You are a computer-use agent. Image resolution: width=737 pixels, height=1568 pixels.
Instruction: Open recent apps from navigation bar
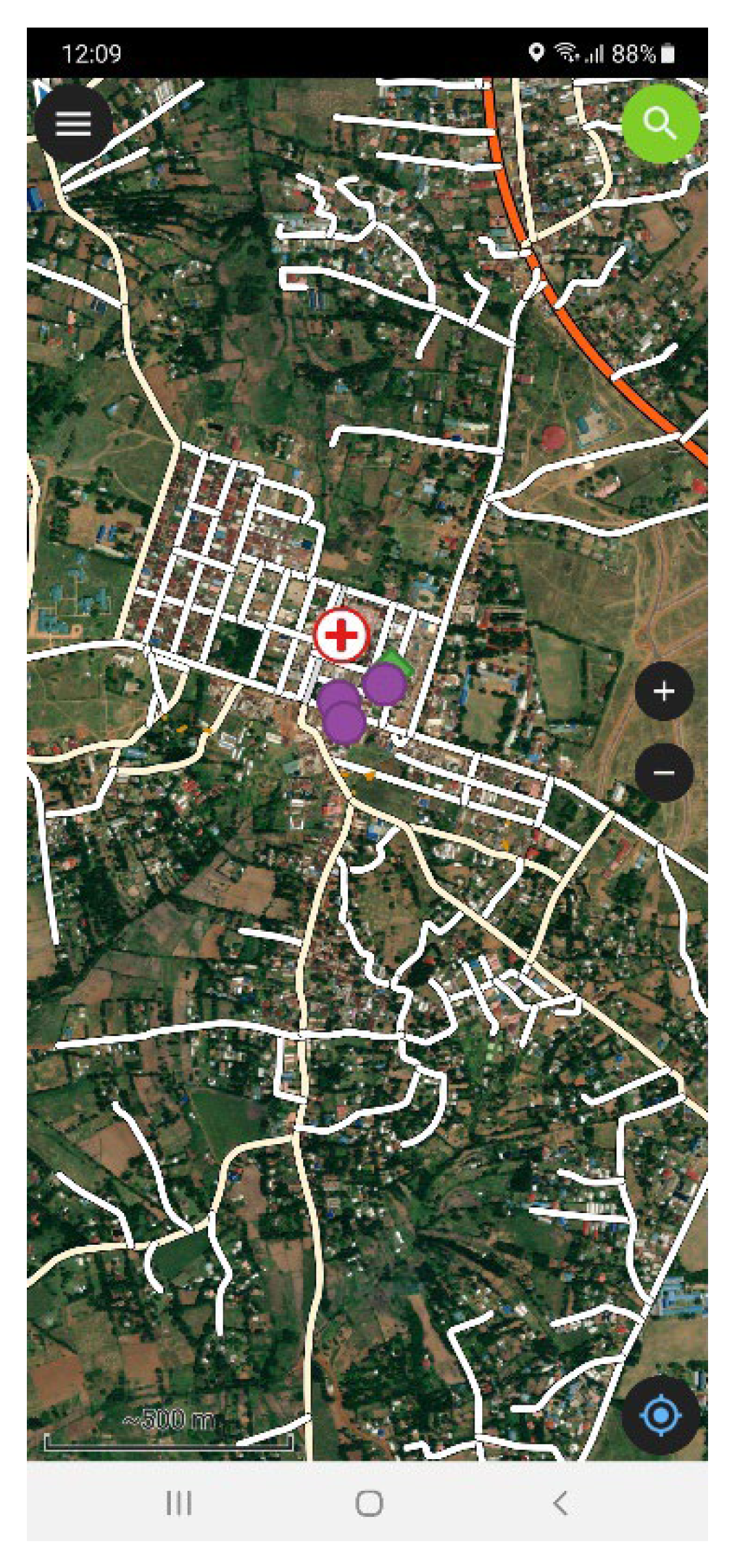178,1503
